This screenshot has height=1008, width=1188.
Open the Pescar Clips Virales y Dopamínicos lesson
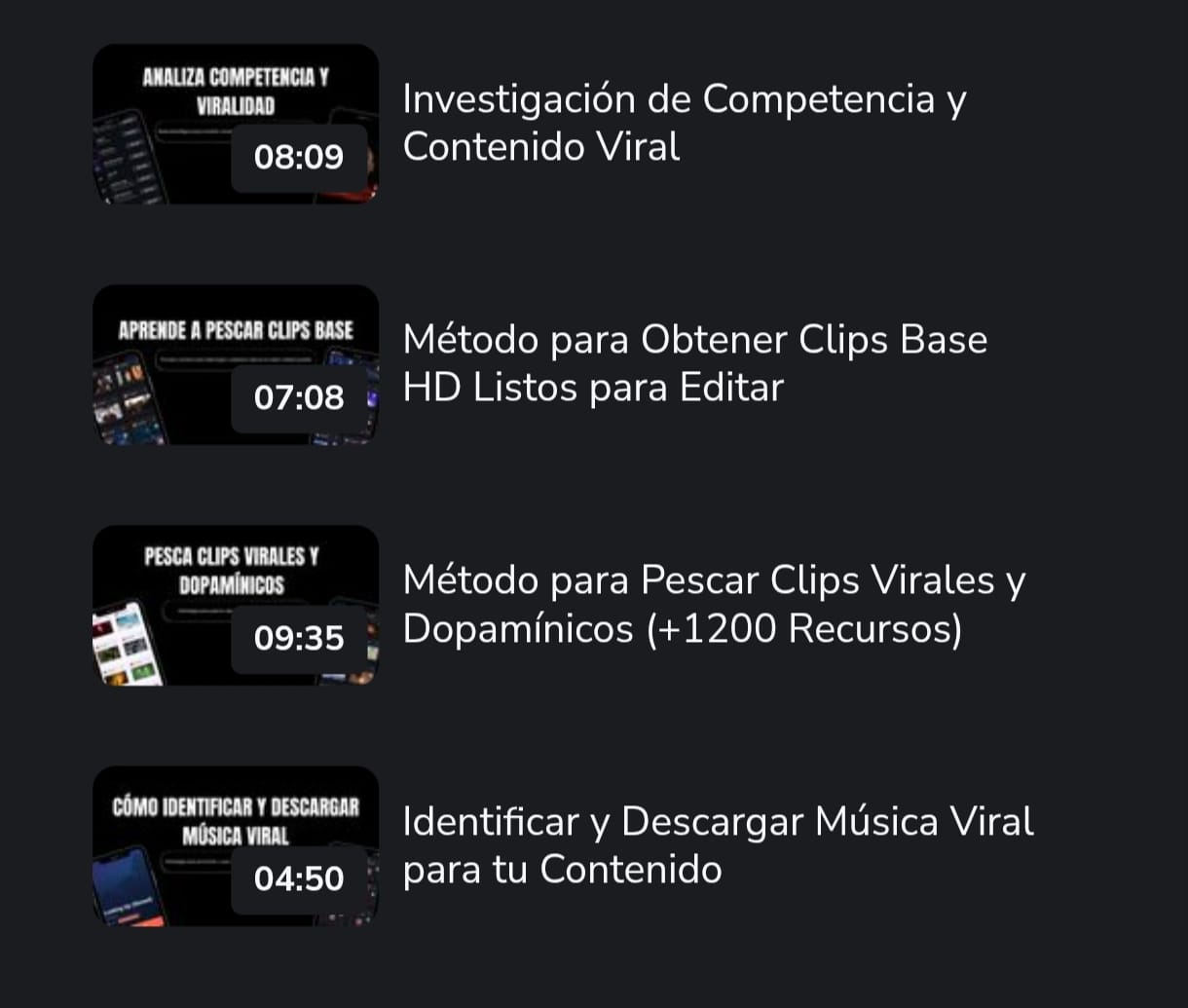[x=713, y=605]
